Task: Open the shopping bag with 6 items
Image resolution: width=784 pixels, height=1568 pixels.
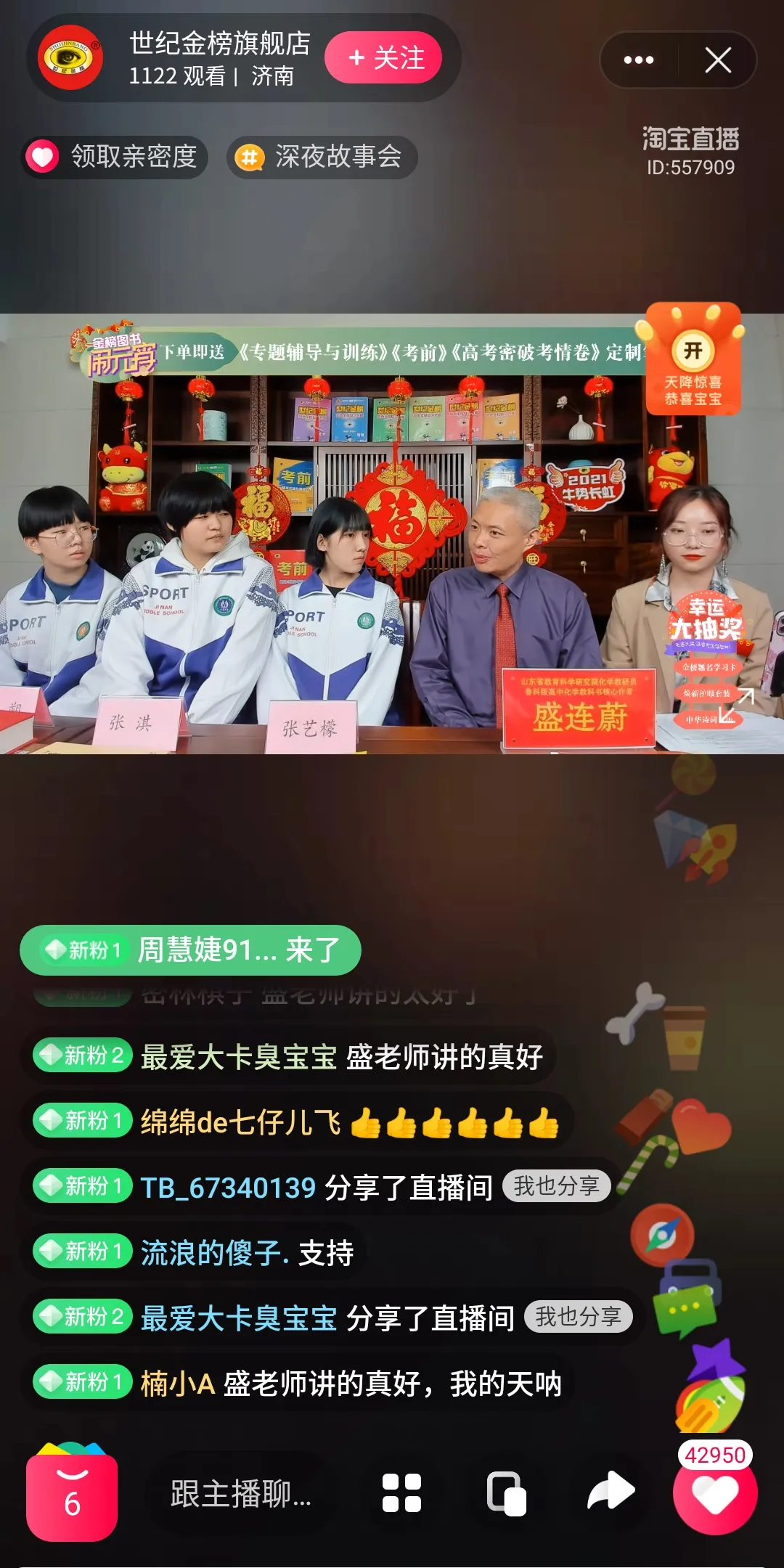Action: (x=72, y=1494)
